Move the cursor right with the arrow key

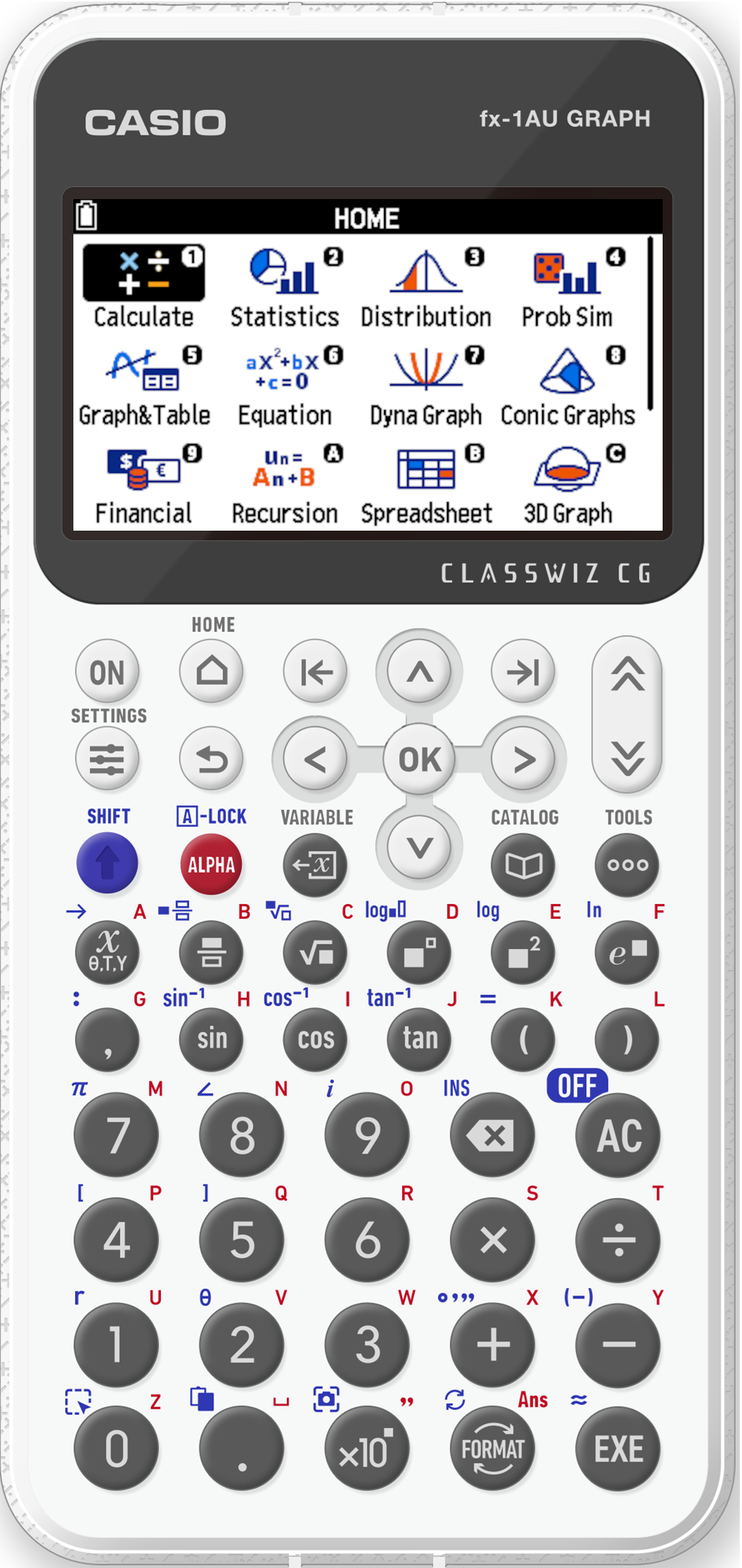[x=523, y=760]
